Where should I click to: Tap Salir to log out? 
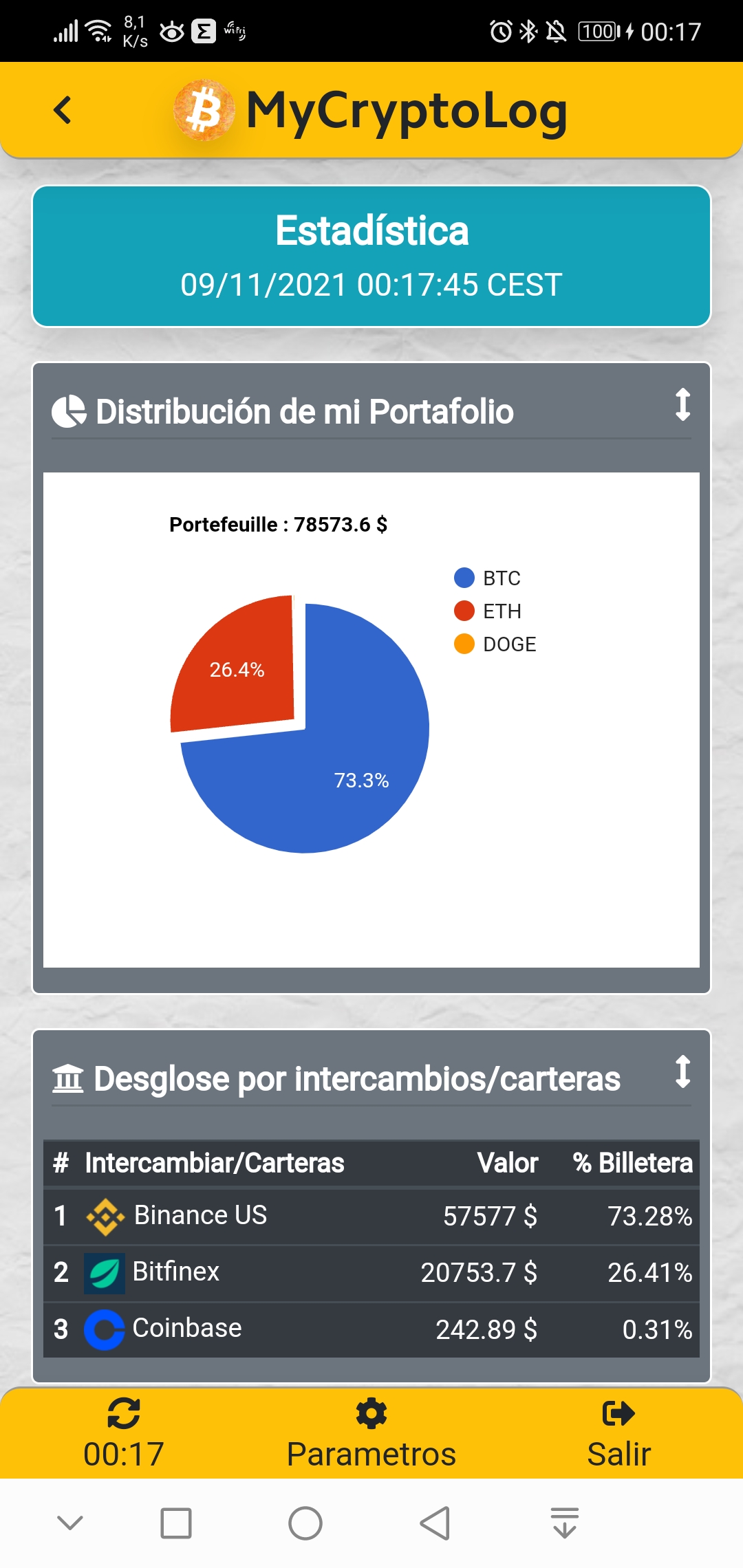click(x=618, y=1433)
